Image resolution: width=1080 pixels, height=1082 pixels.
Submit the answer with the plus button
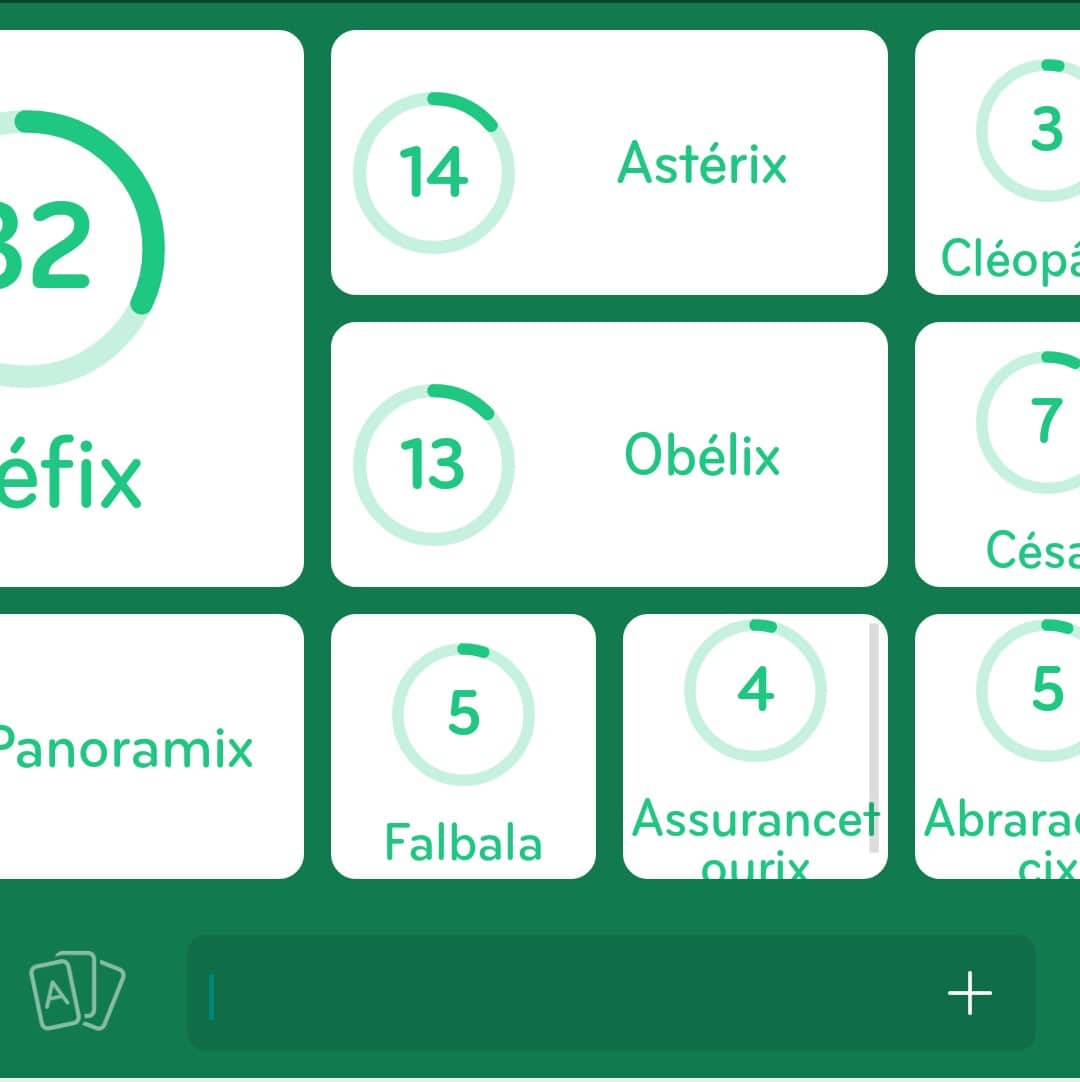coord(969,993)
